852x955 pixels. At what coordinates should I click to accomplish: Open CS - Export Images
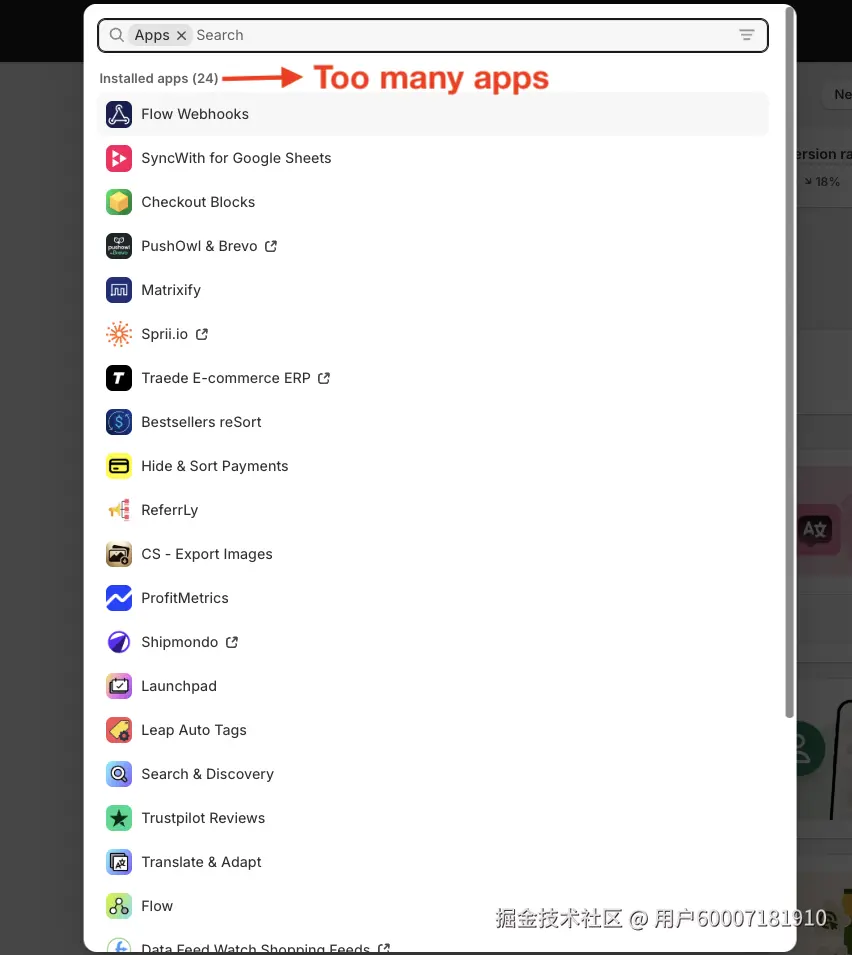[x=207, y=554]
